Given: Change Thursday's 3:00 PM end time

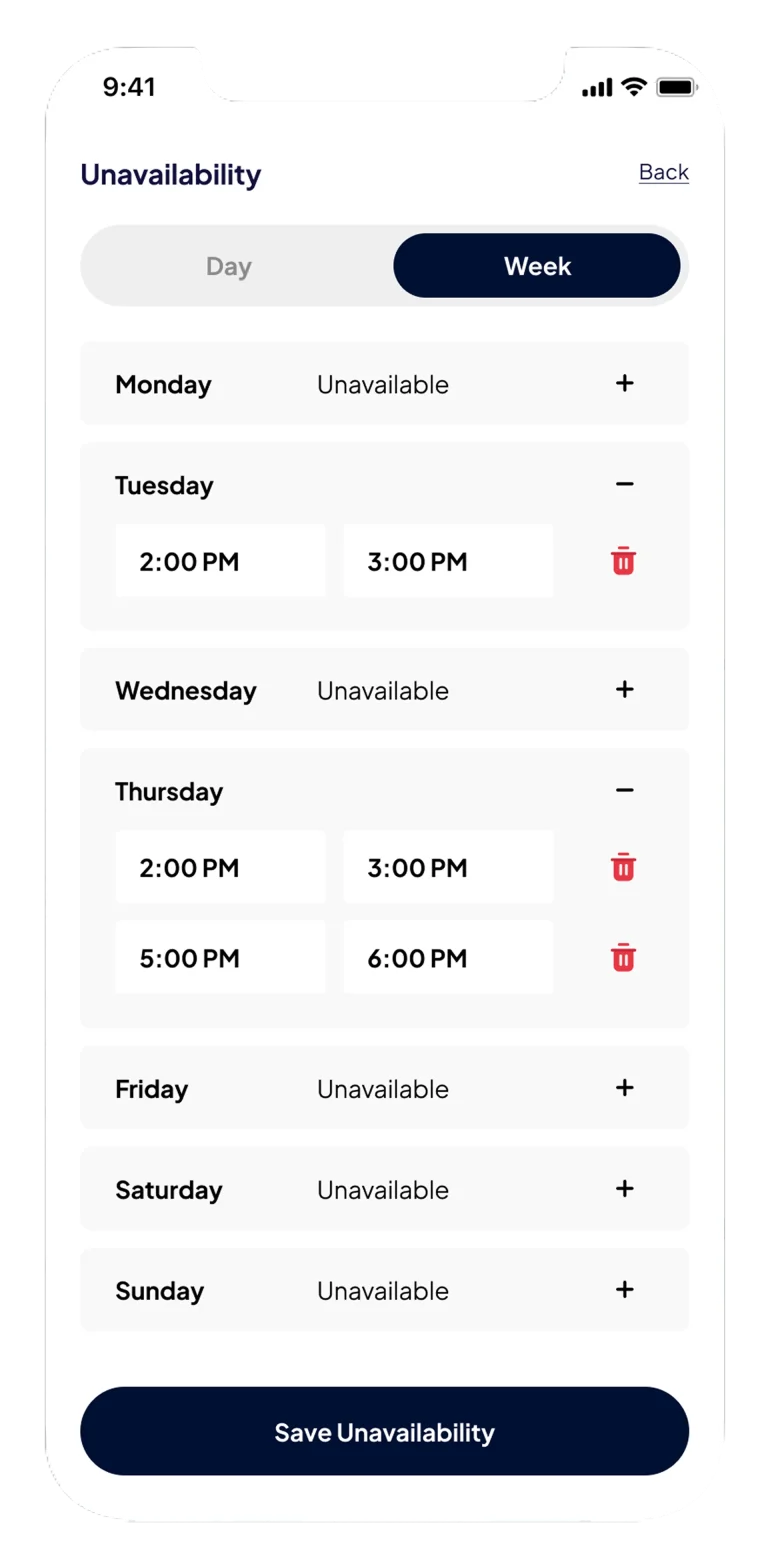Looking at the screenshot, I should point(448,867).
